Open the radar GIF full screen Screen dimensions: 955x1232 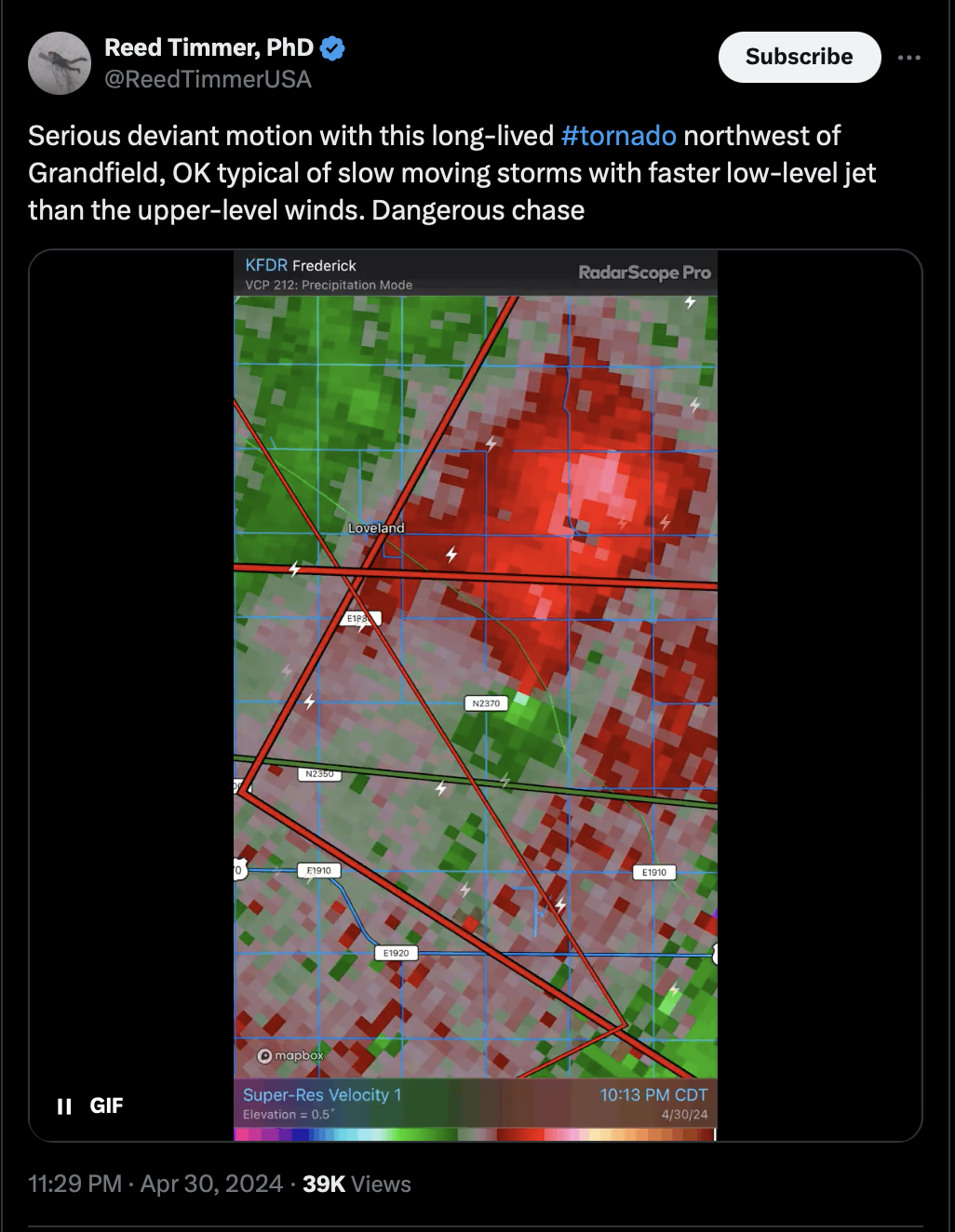coord(475,689)
